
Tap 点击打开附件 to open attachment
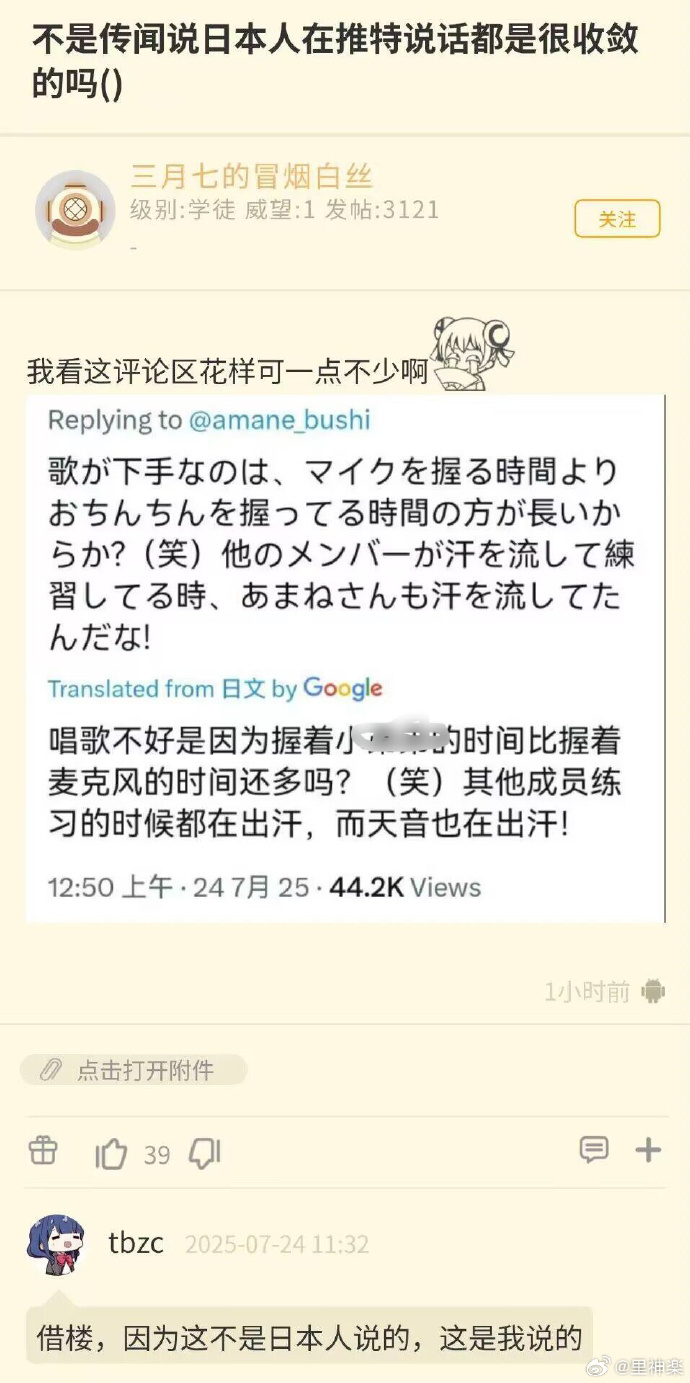tap(133, 1070)
